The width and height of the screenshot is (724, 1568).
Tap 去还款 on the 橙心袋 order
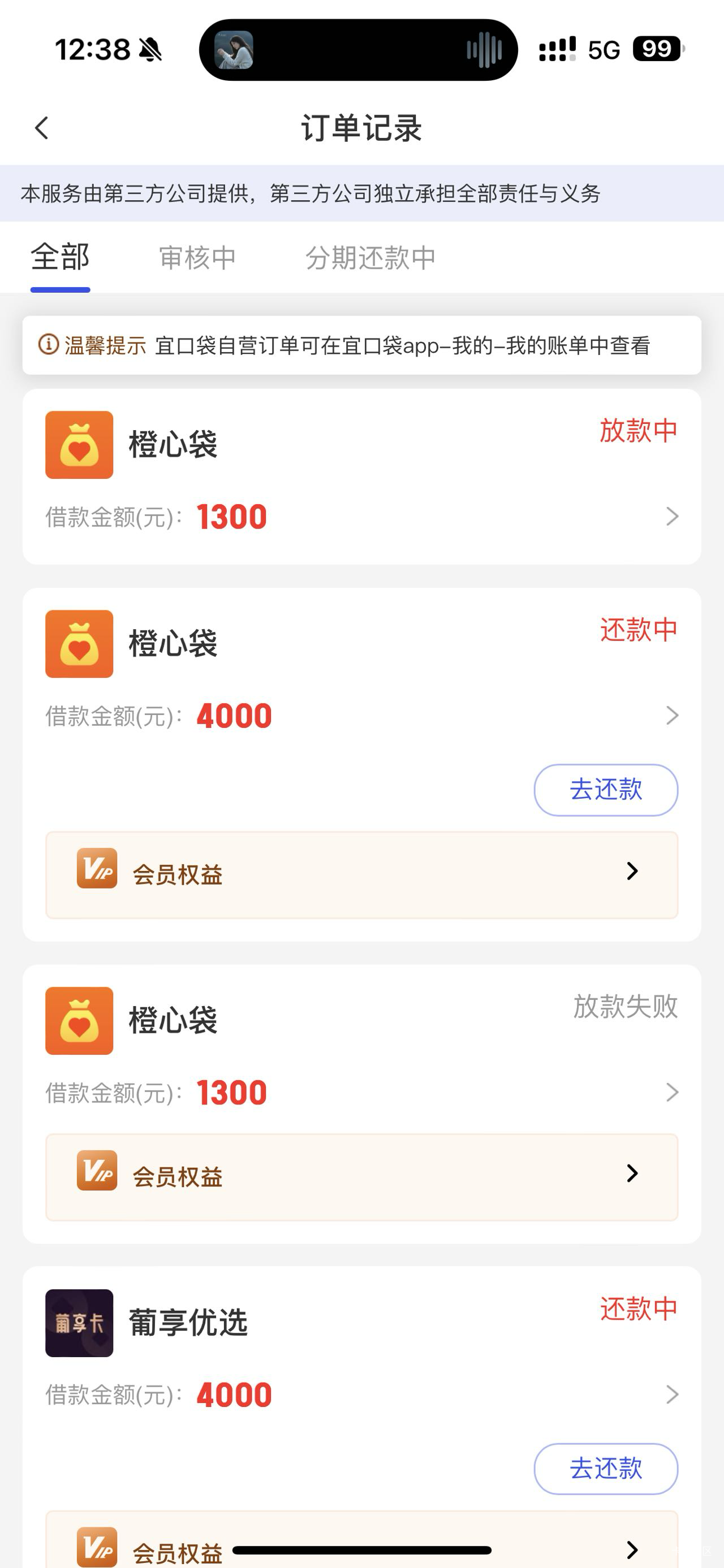click(605, 790)
